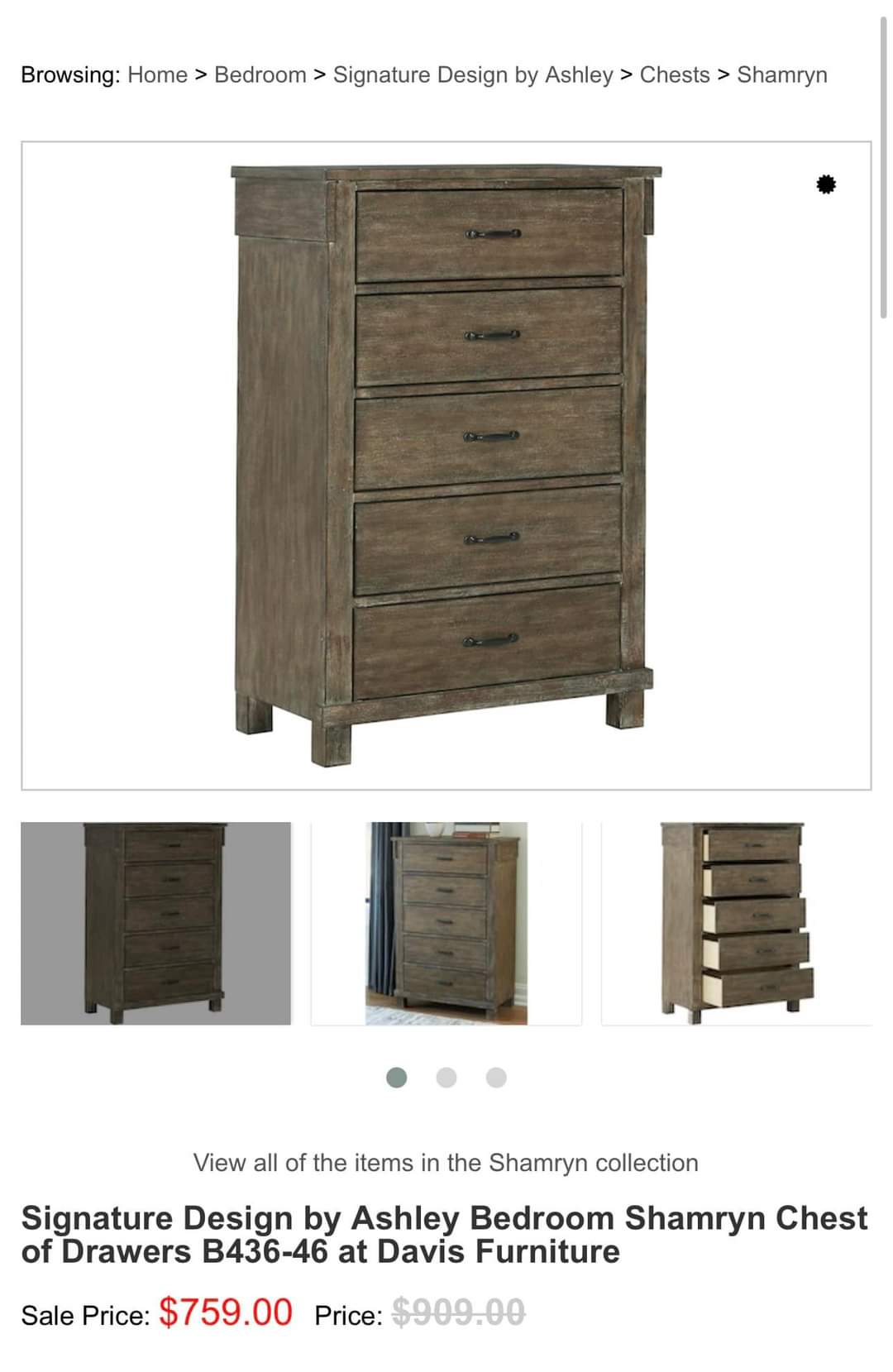The image size is (893, 1372).
Task: Tap the black badge icon on main image
Action: pyautogui.click(x=826, y=184)
